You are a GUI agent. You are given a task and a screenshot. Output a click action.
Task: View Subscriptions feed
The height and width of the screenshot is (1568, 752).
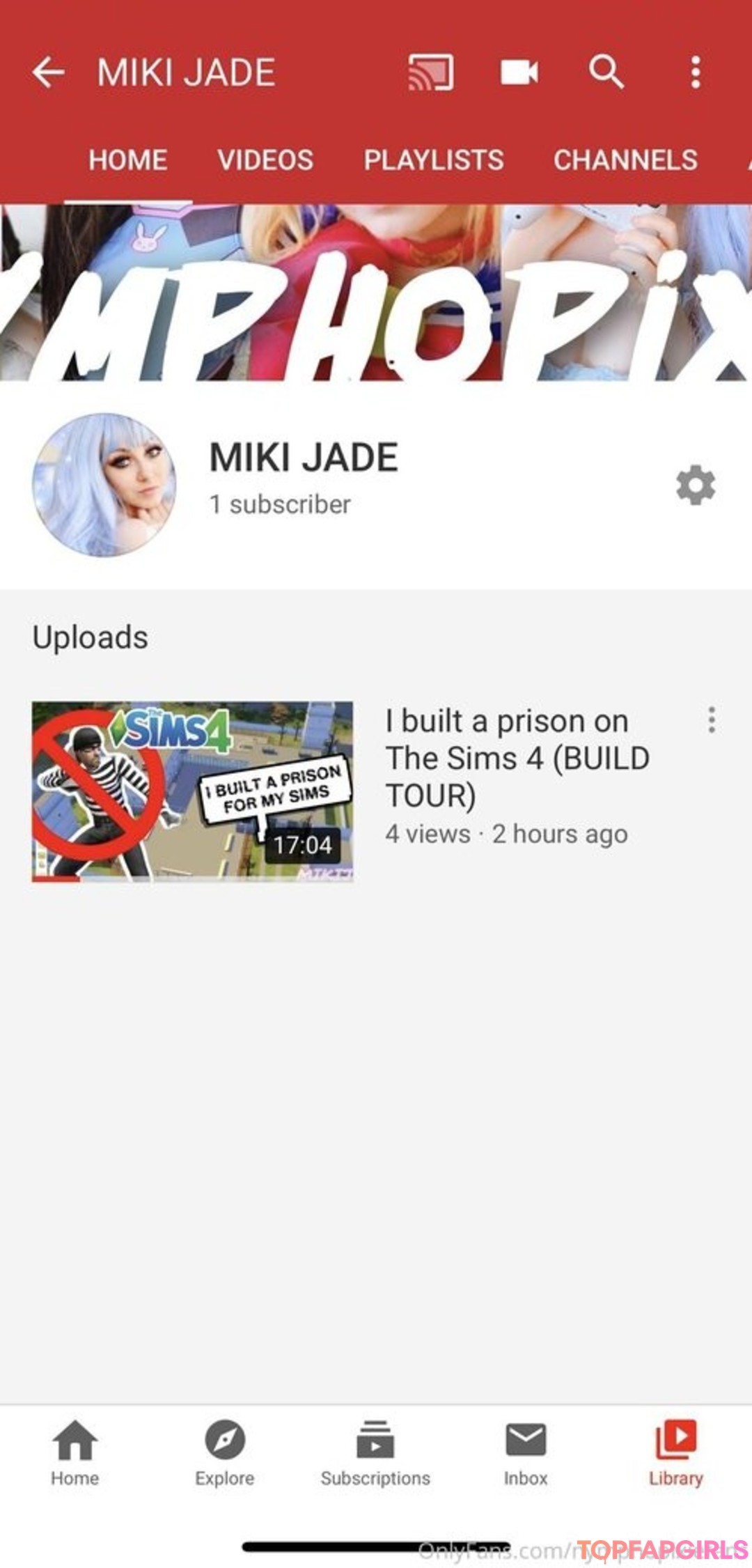[x=375, y=1452]
